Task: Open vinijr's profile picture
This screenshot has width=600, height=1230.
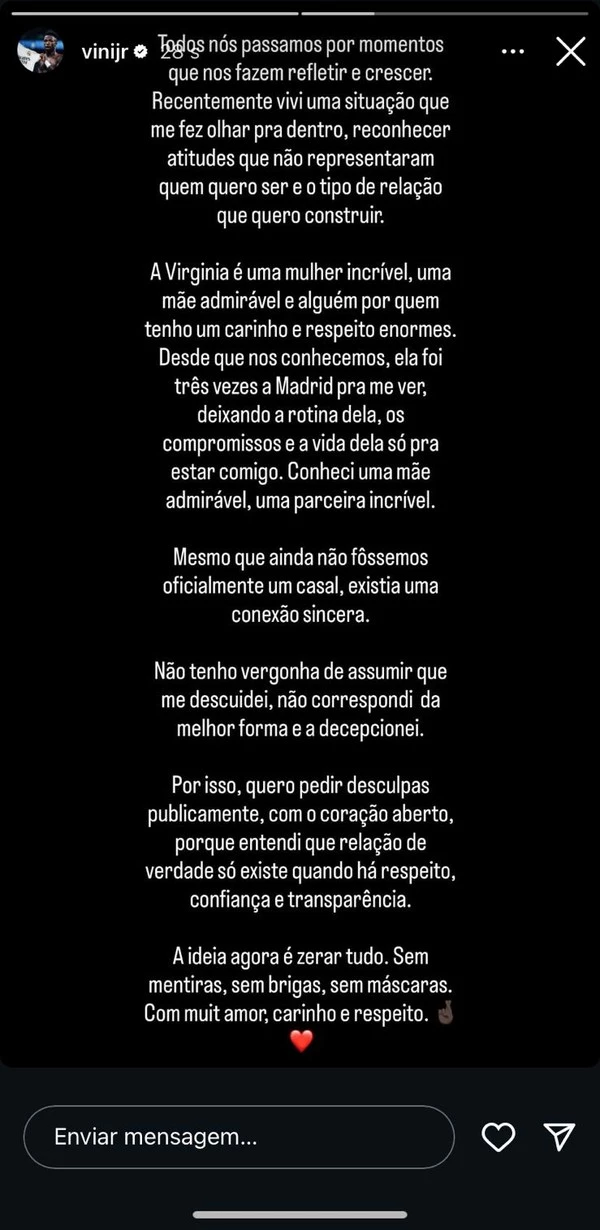Action: (x=42, y=52)
